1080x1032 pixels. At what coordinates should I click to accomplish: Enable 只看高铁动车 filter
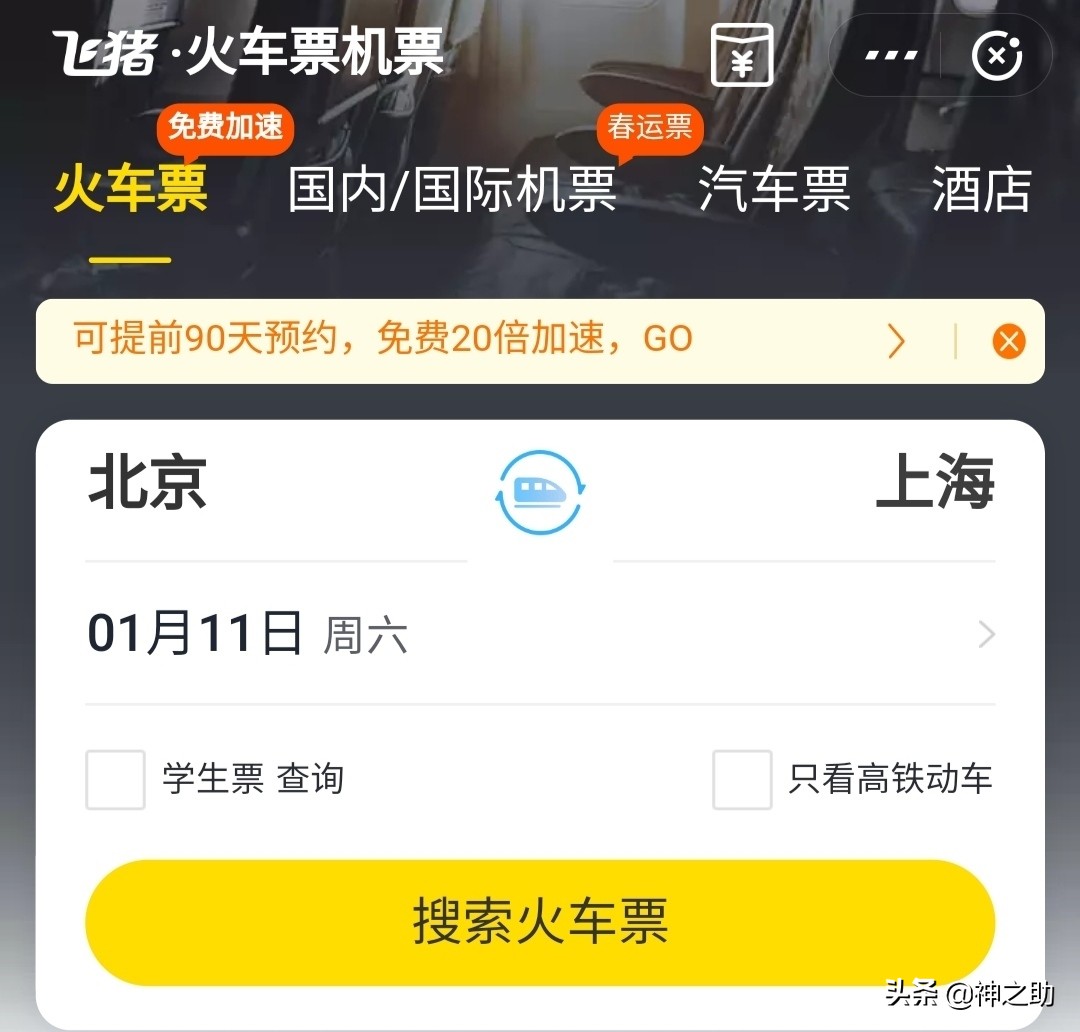(x=742, y=779)
